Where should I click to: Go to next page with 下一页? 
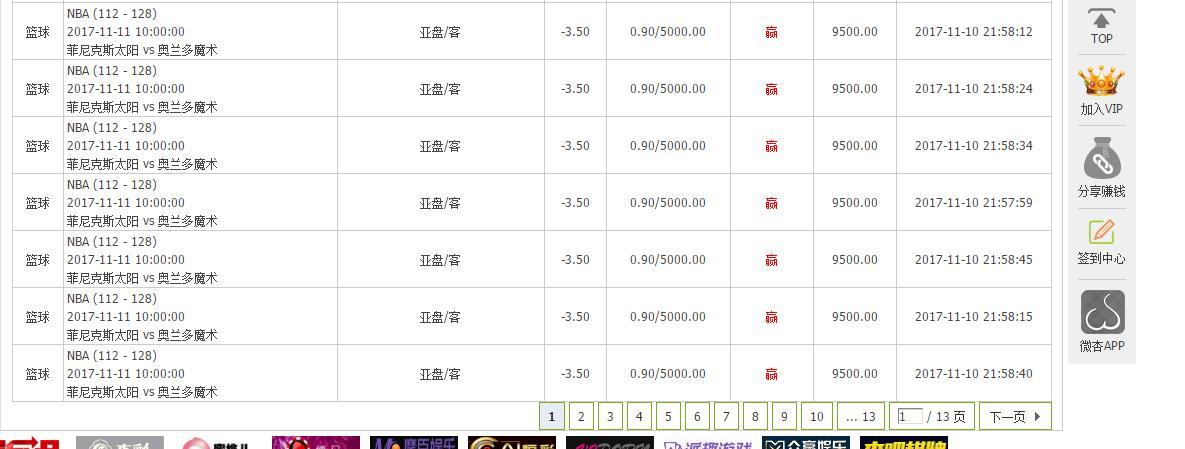click(x=1014, y=416)
